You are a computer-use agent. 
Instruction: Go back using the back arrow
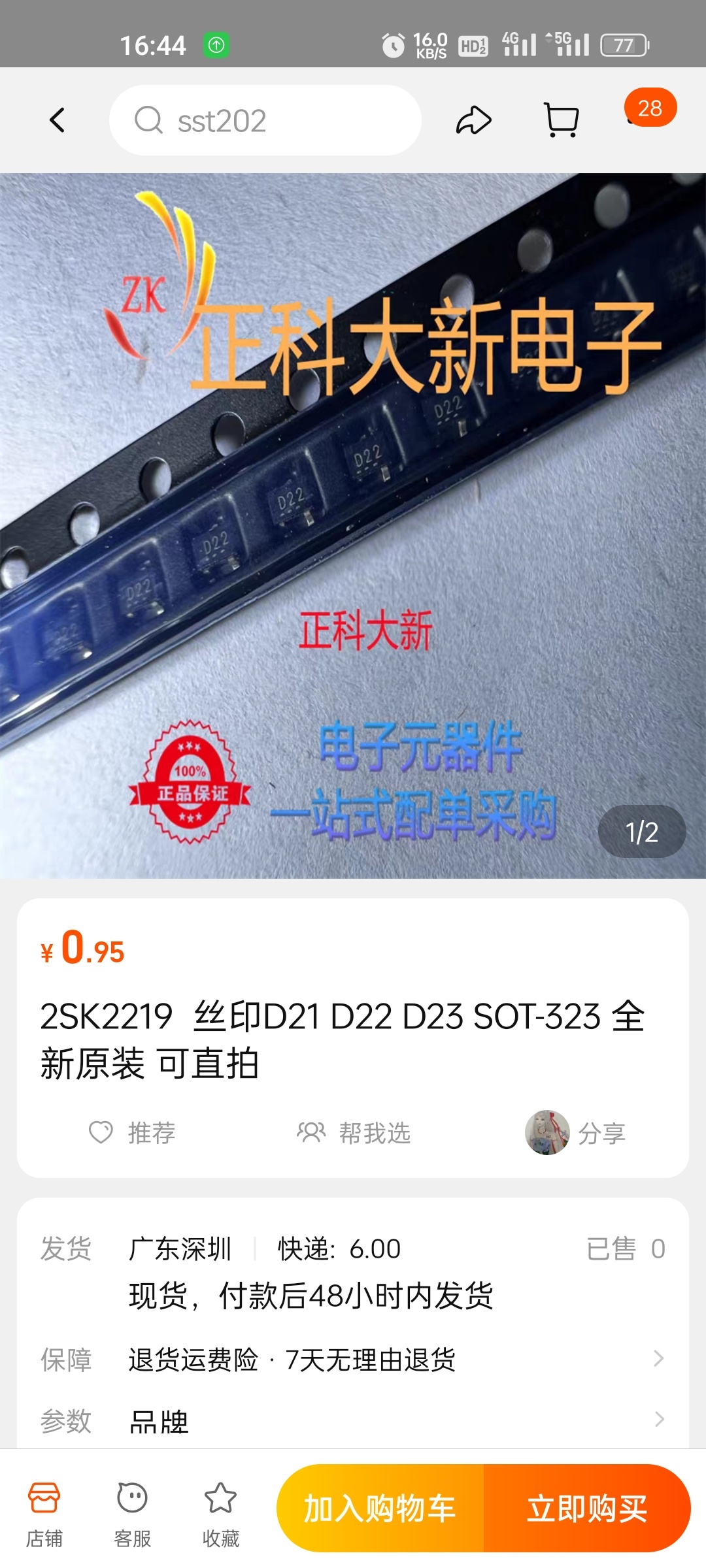tap(58, 120)
